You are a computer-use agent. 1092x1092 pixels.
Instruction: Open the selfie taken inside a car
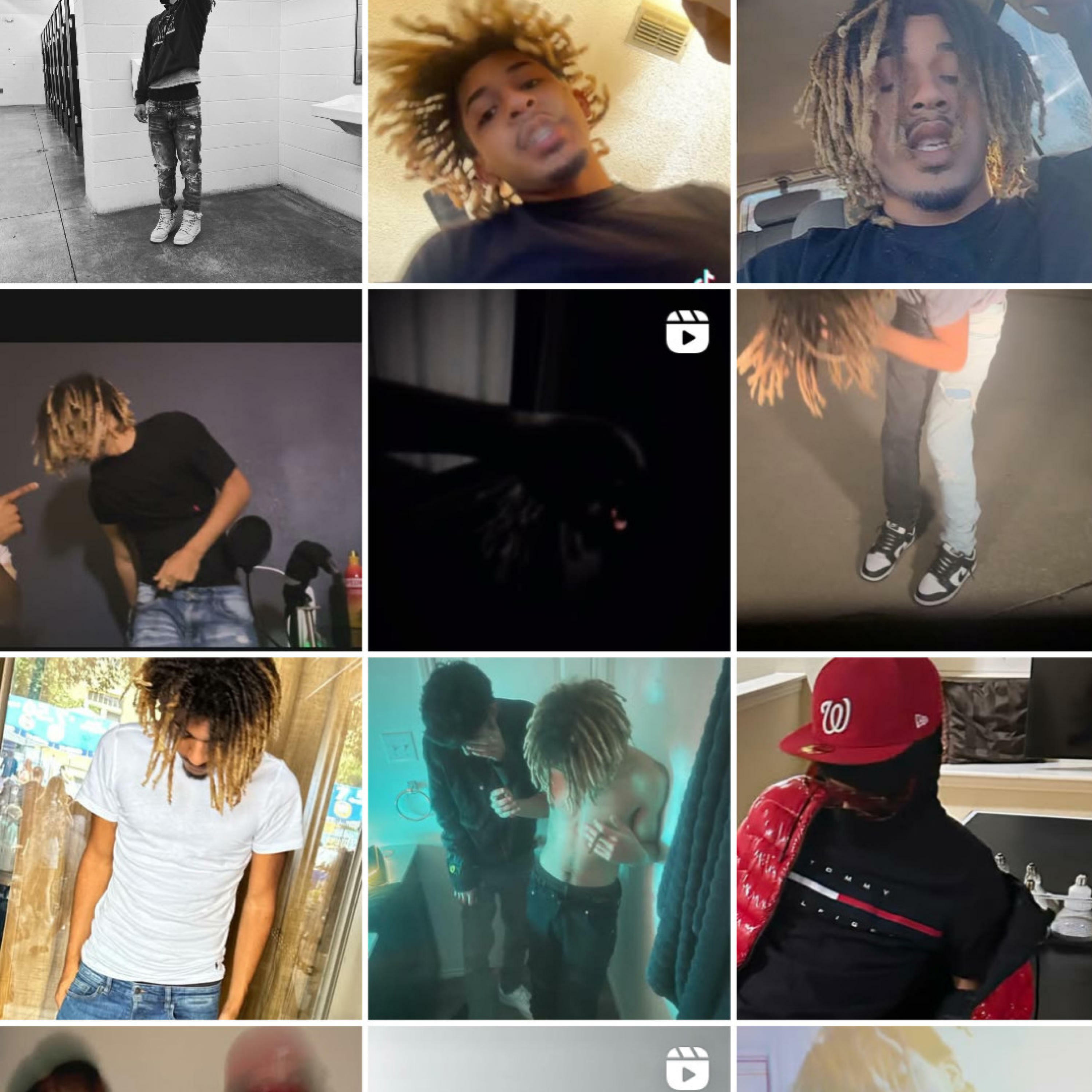coord(914,141)
